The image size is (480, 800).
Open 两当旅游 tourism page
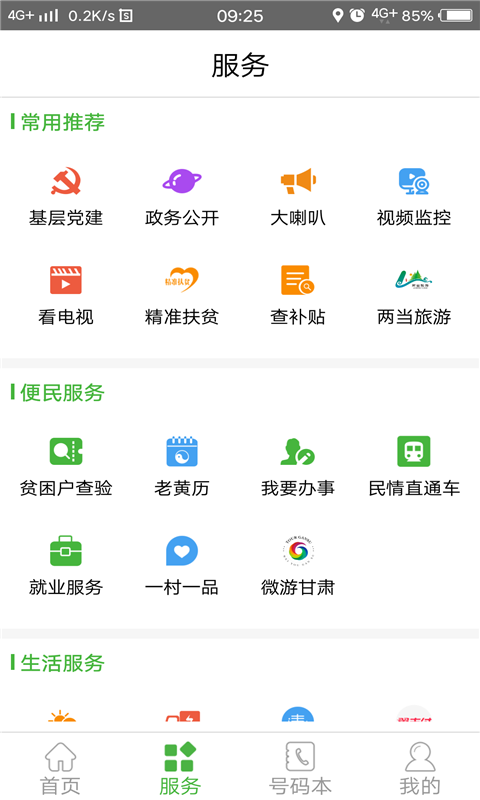414,296
